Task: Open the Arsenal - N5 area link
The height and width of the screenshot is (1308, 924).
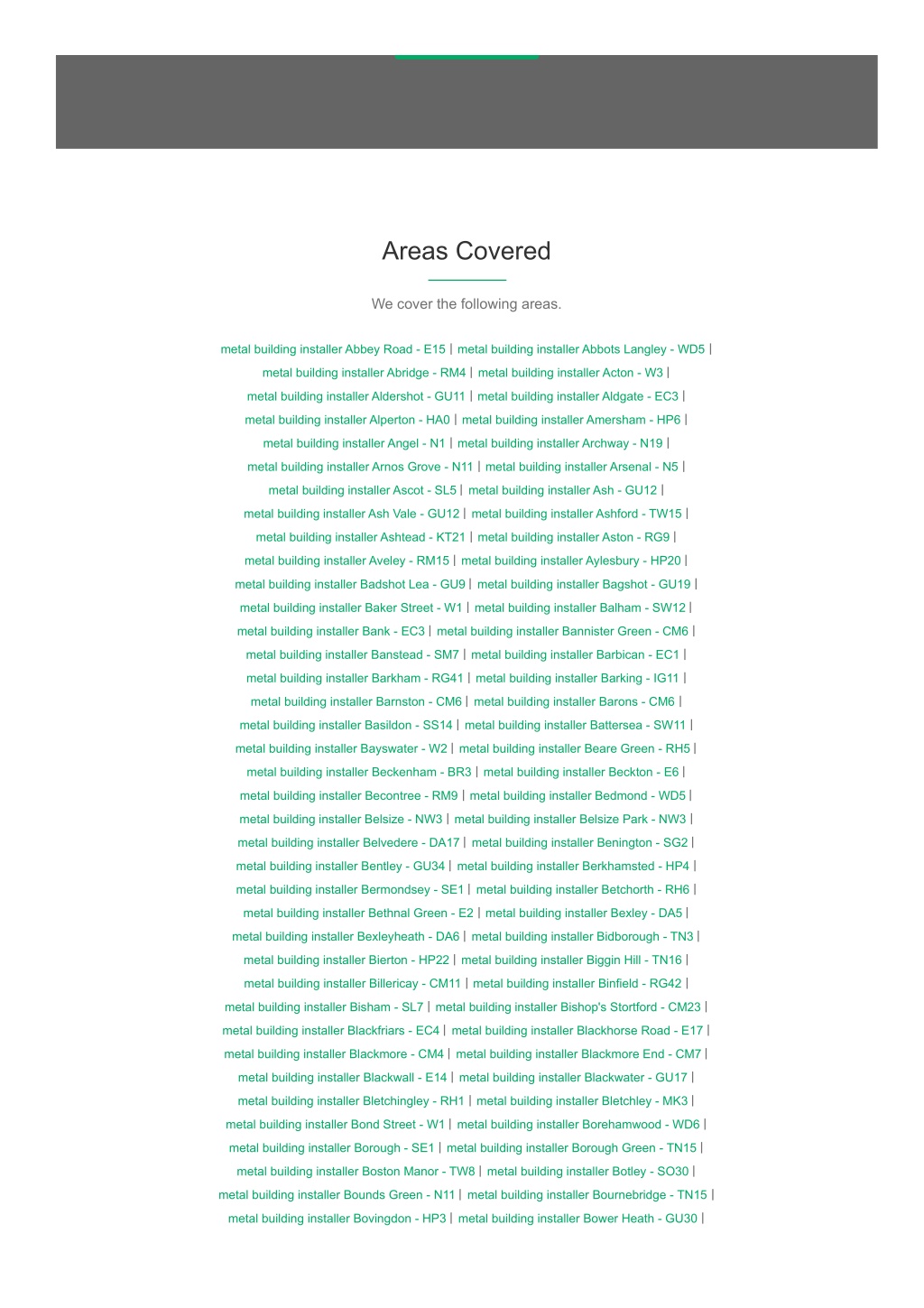Action: click(582, 467)
